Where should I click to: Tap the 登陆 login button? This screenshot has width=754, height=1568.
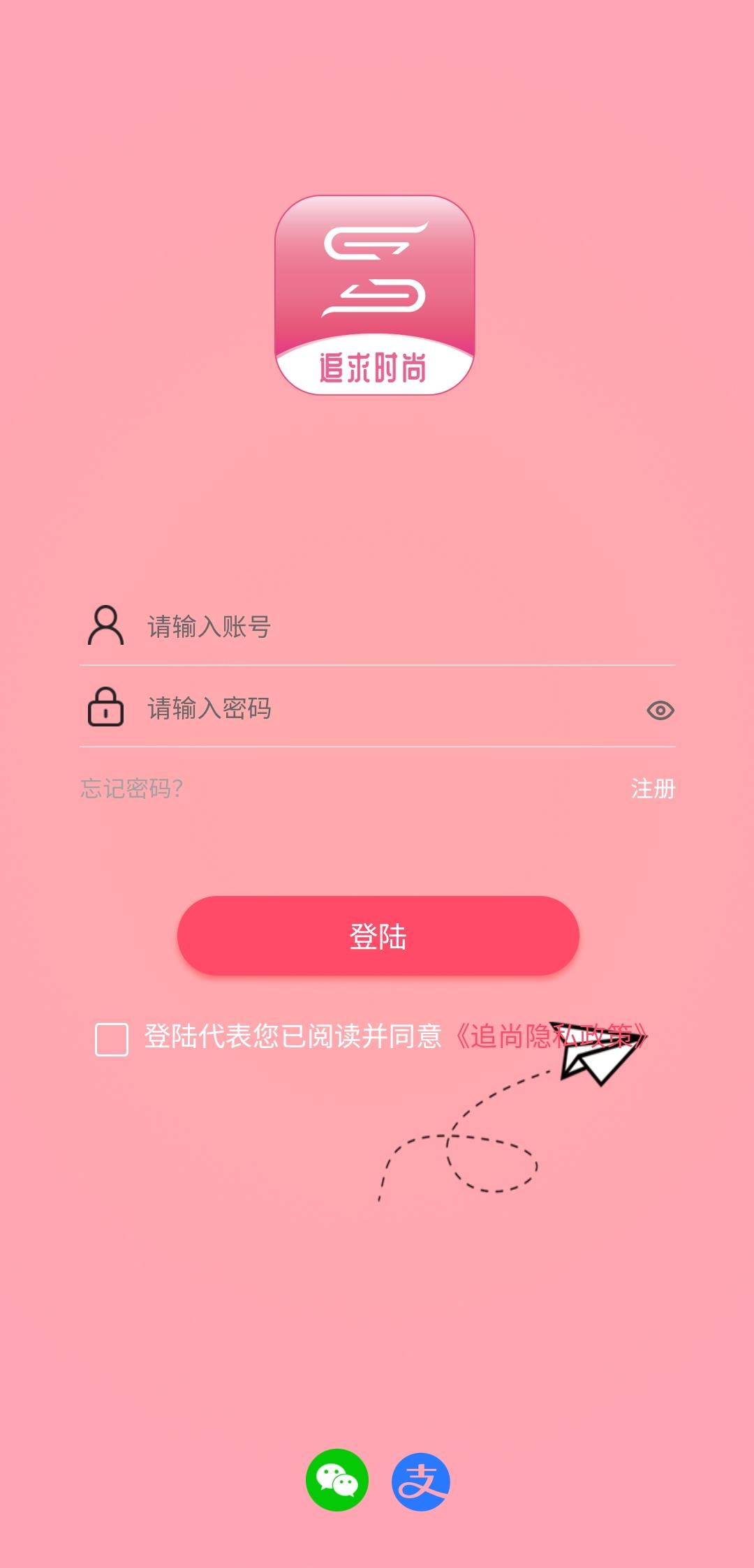[x=378, y=936]
